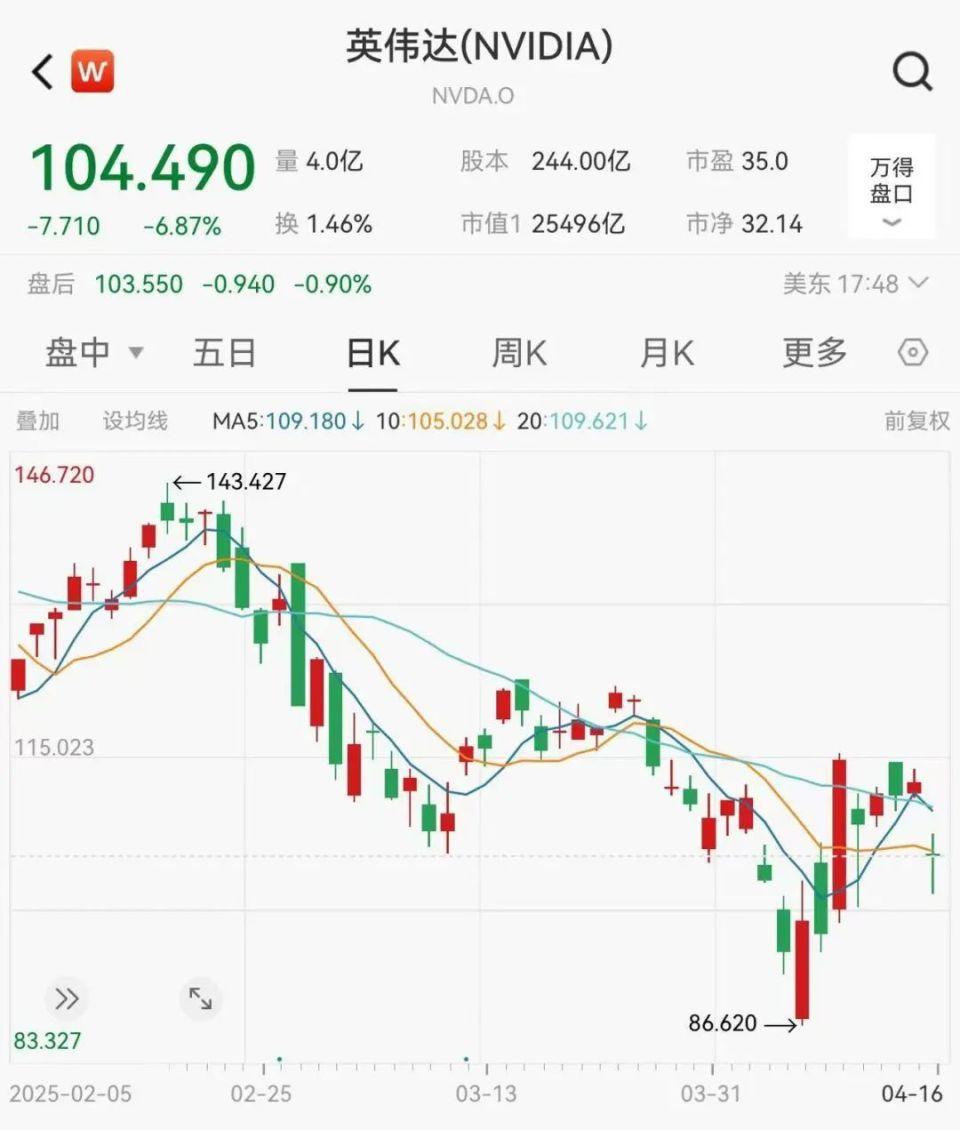Click the double-arrow expand icon at bottom left
The image size is (960, 1130).
click(x=66, y=997)
